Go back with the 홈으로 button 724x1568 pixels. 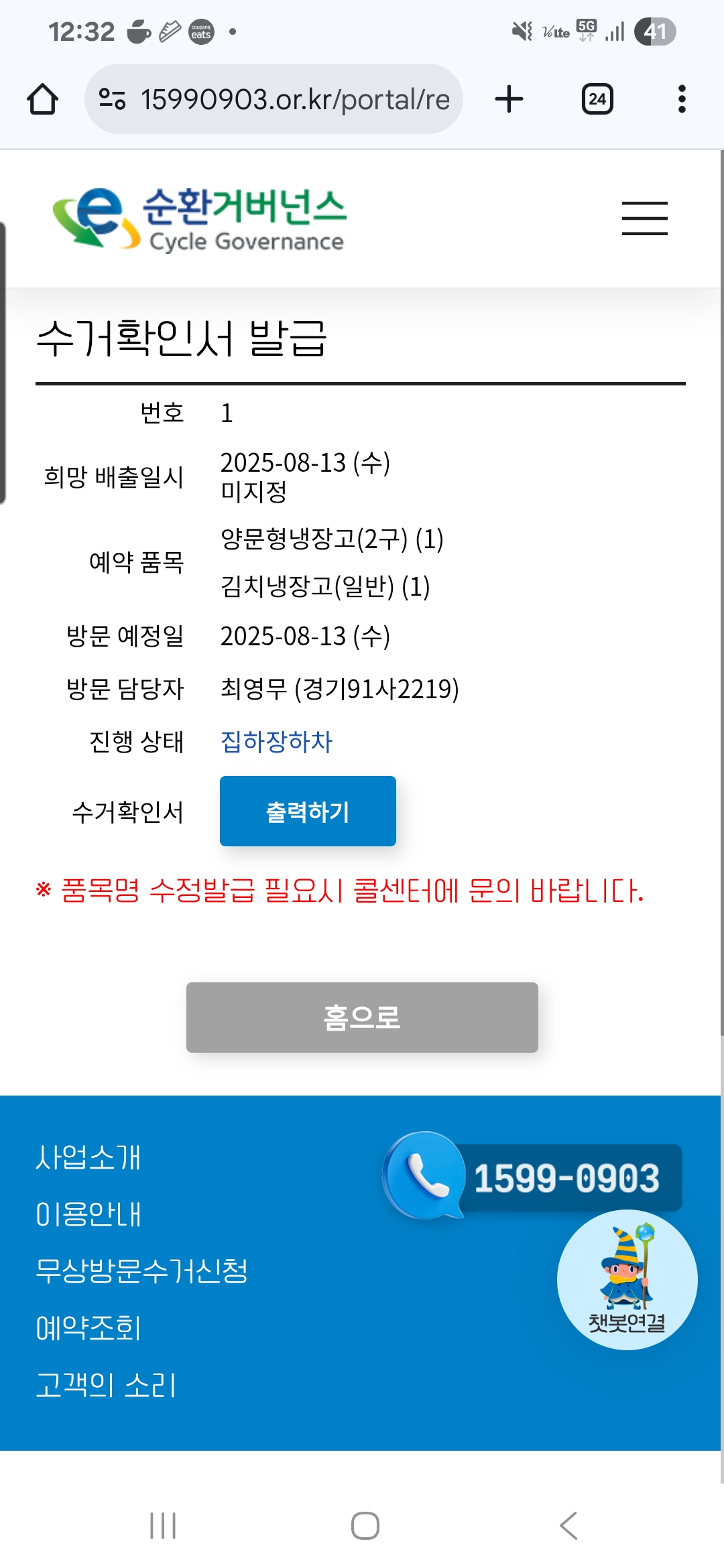pos(362,1017)
